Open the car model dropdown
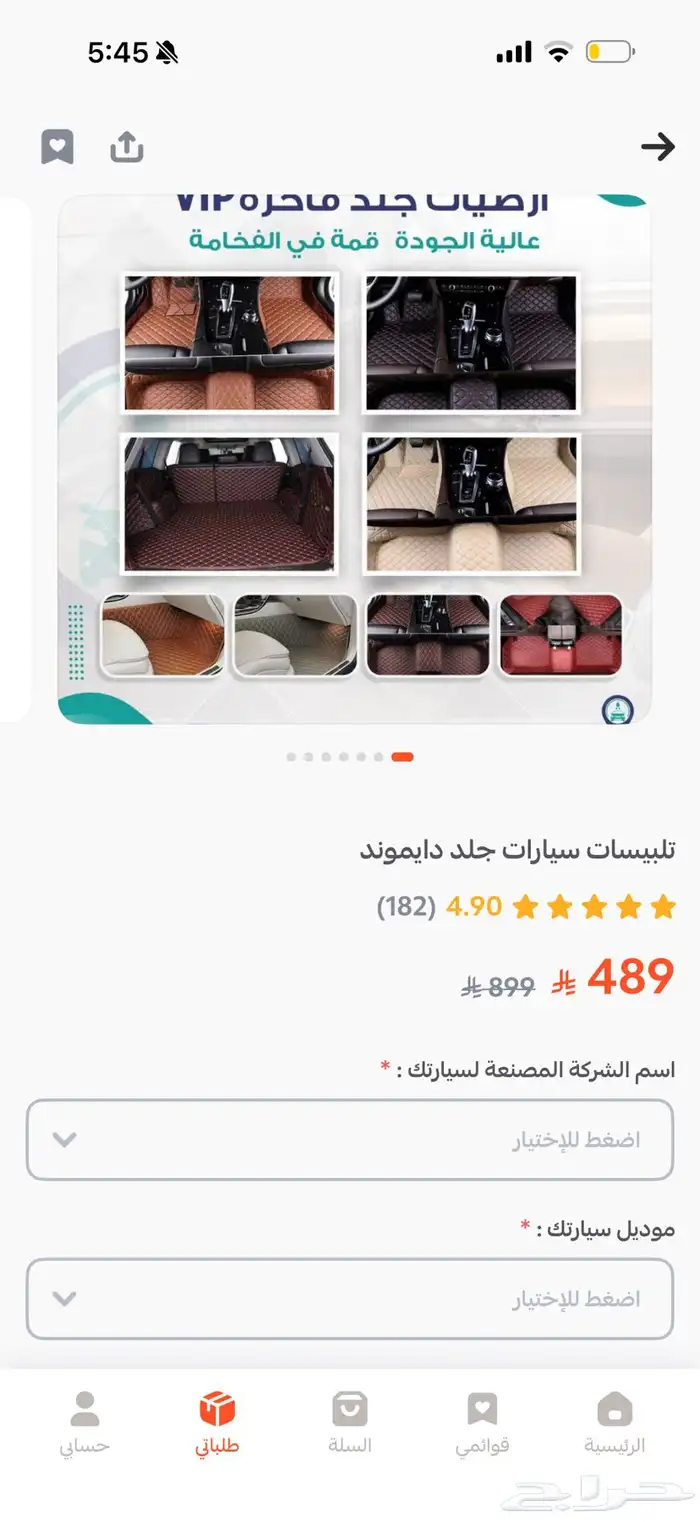700x1522 pixels. 350,1298
